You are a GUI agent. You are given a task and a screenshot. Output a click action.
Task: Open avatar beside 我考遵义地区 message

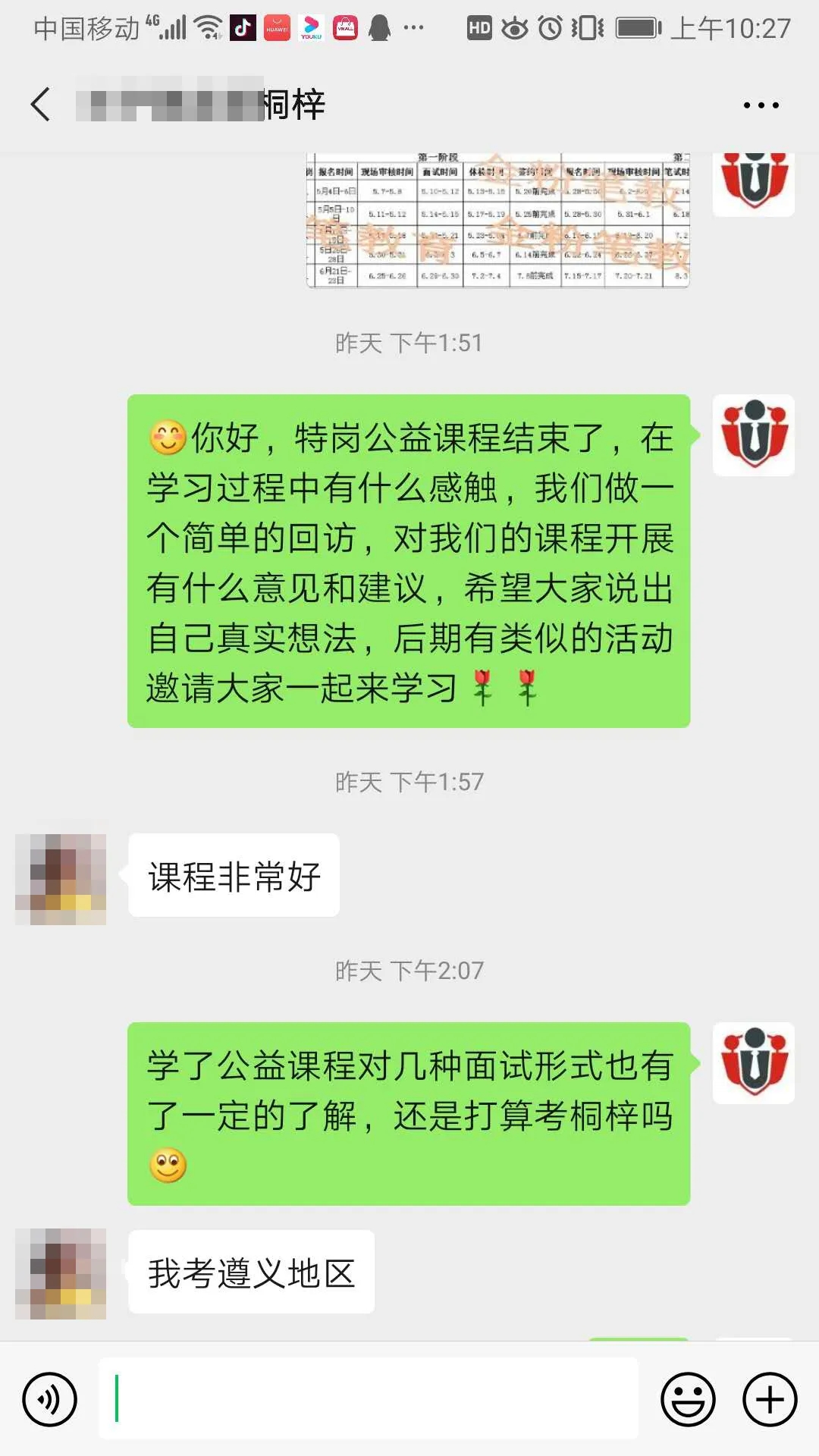coord(61,1274)
